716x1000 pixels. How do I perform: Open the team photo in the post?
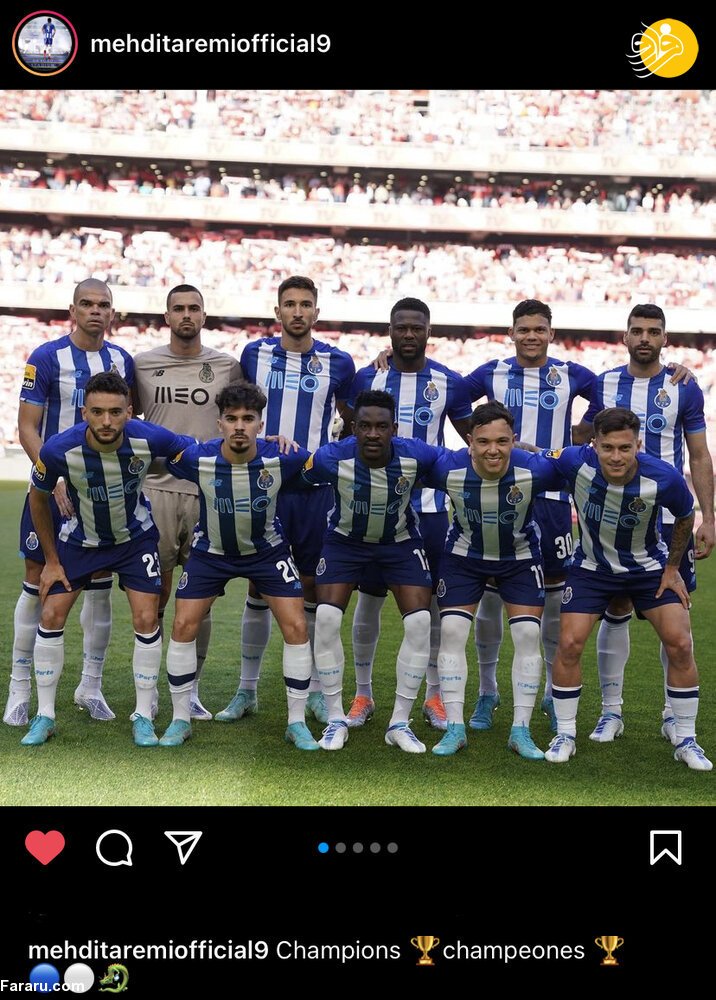358,450
